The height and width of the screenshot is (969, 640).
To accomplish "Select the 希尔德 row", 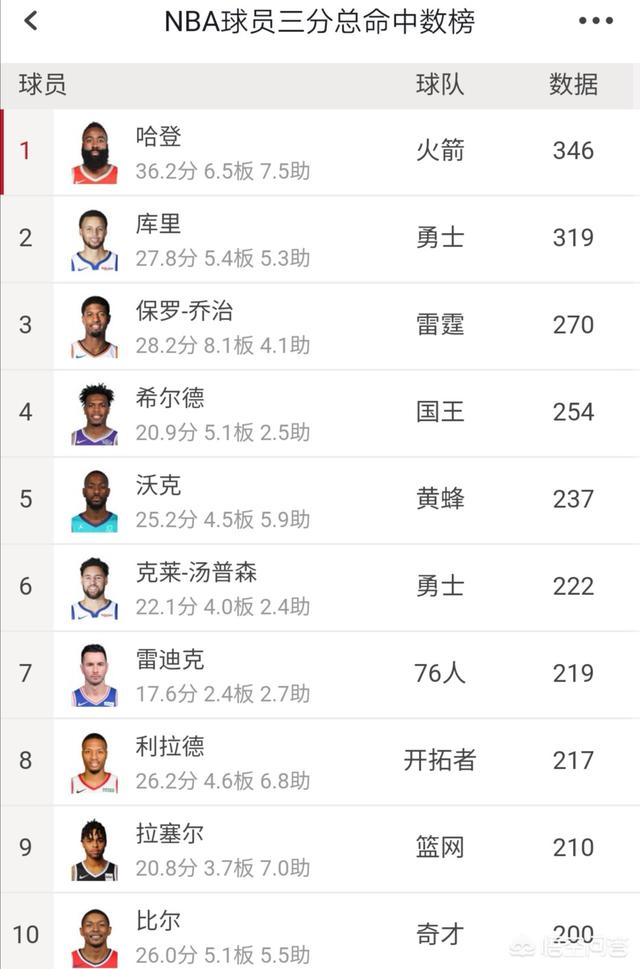I will 320,413.
